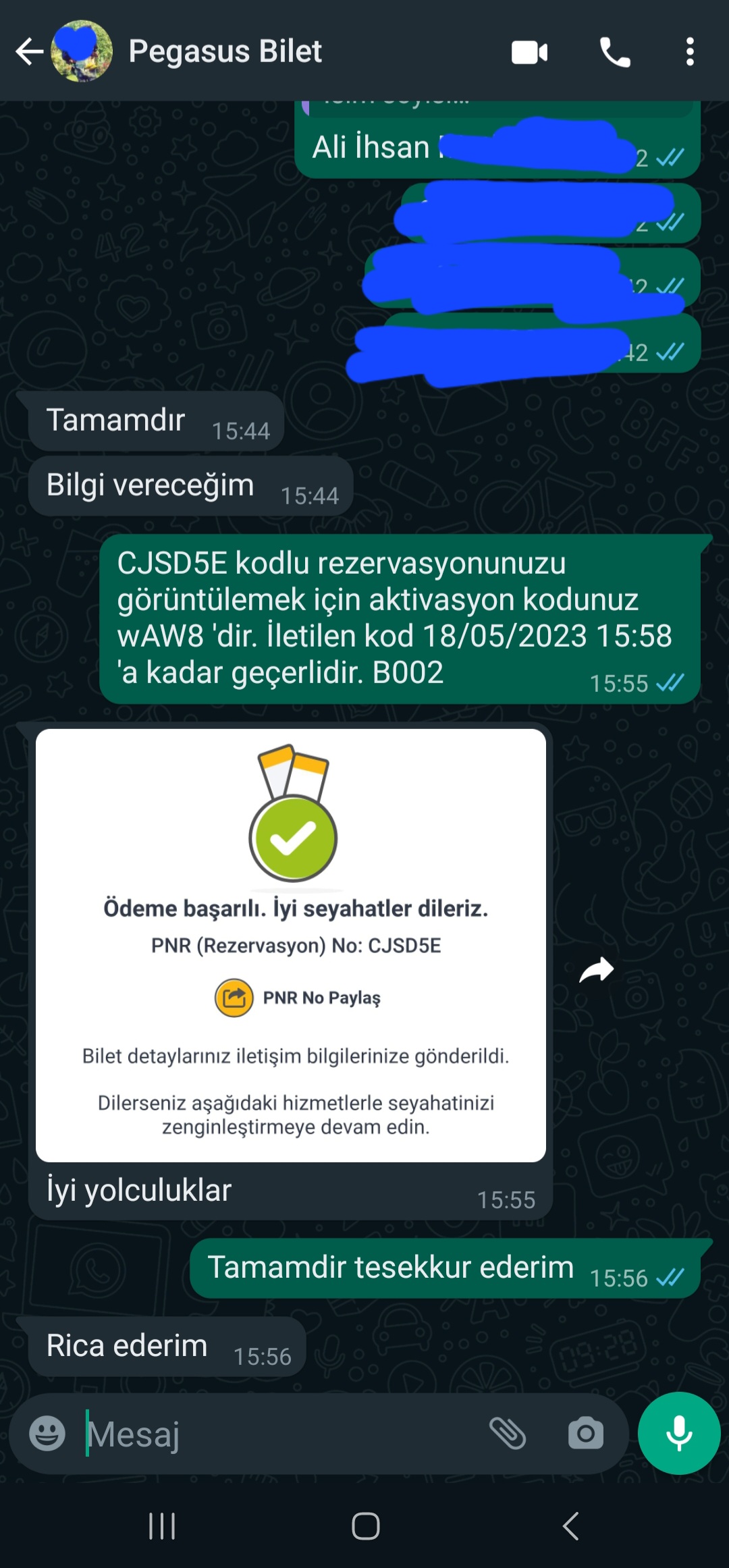Open Pegasus Bilet contact info
The height and width of the screenshot is (1568, 729).
tap(225, 51)
